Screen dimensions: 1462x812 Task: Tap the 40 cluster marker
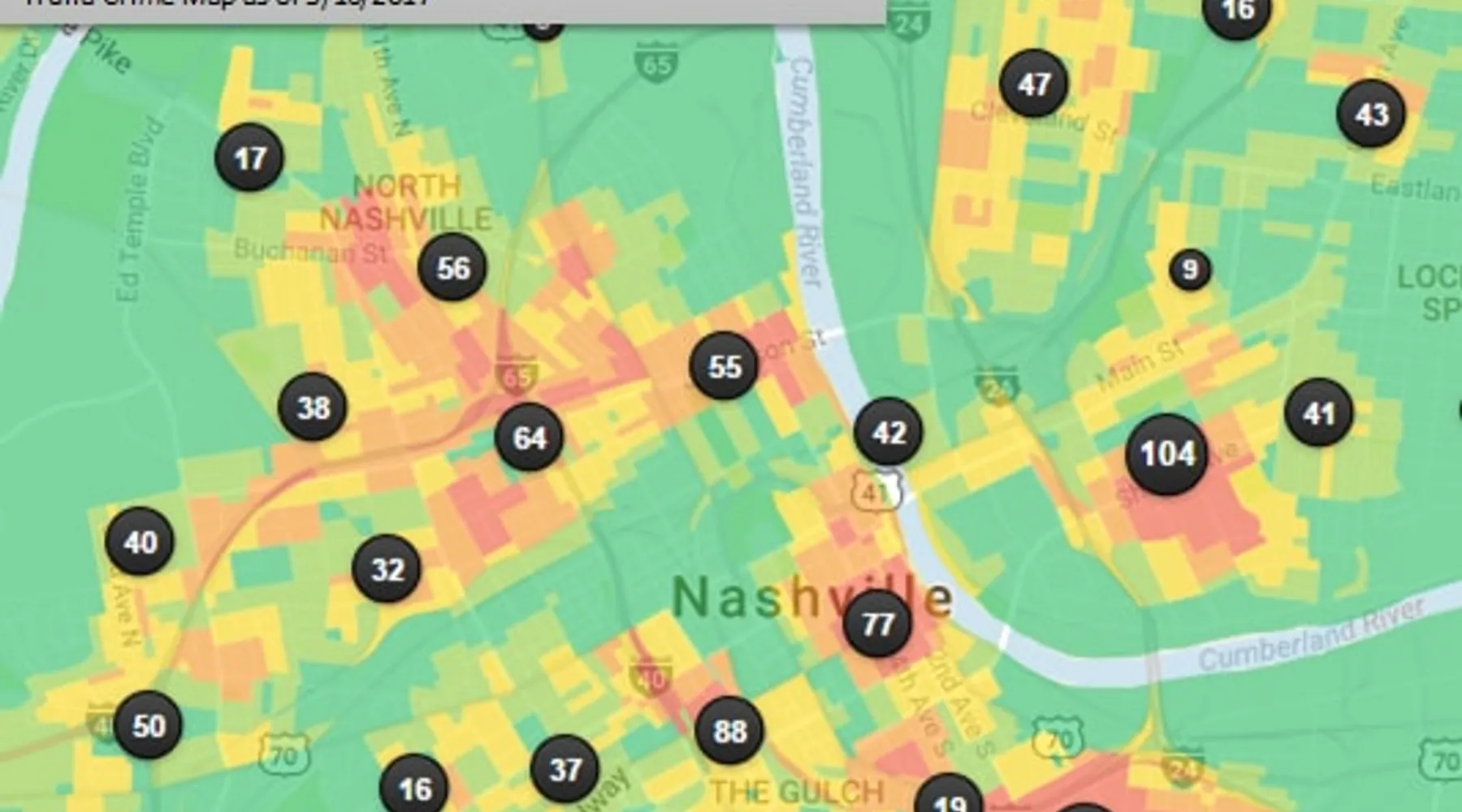coord(140,542)
